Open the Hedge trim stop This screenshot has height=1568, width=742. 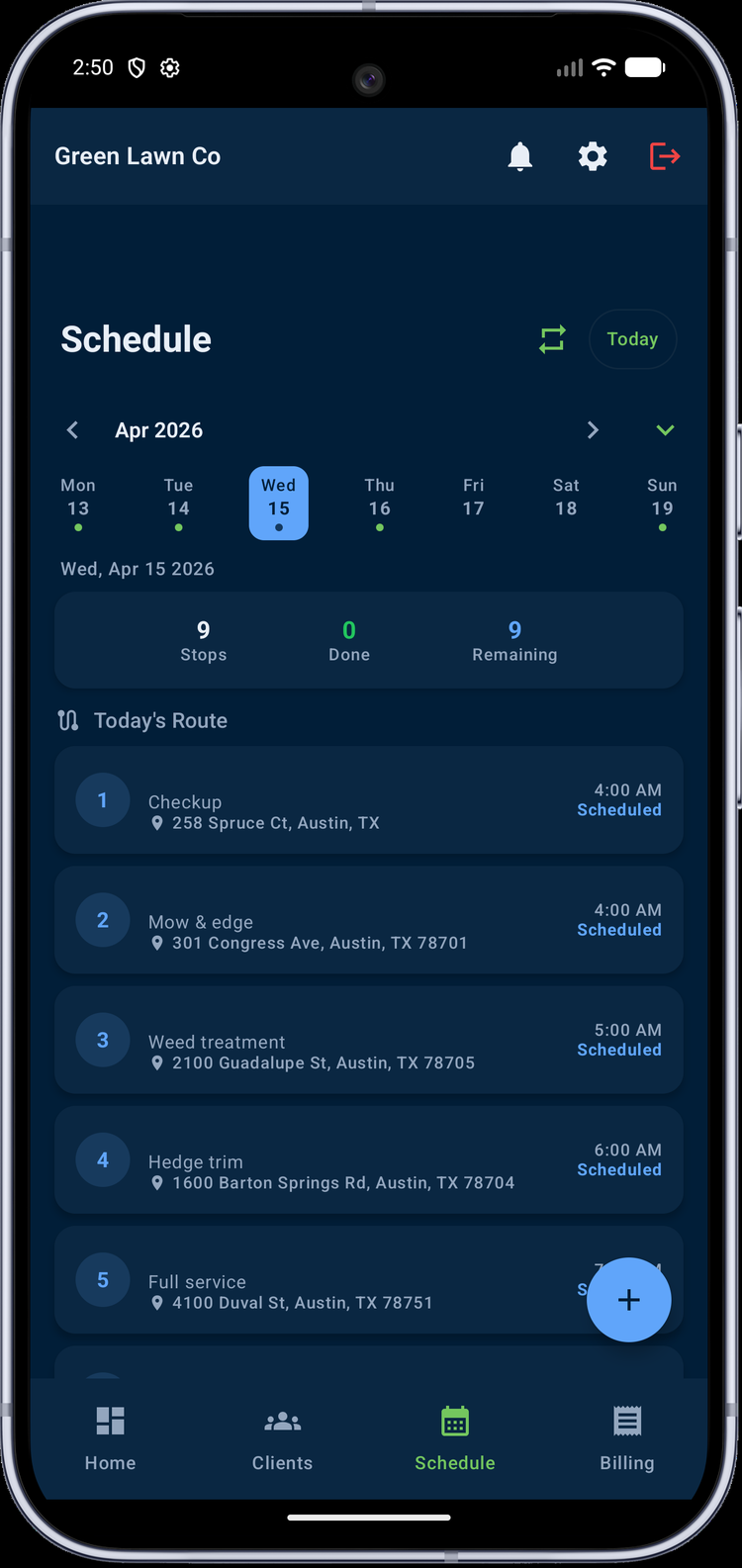click(369, 1159)
